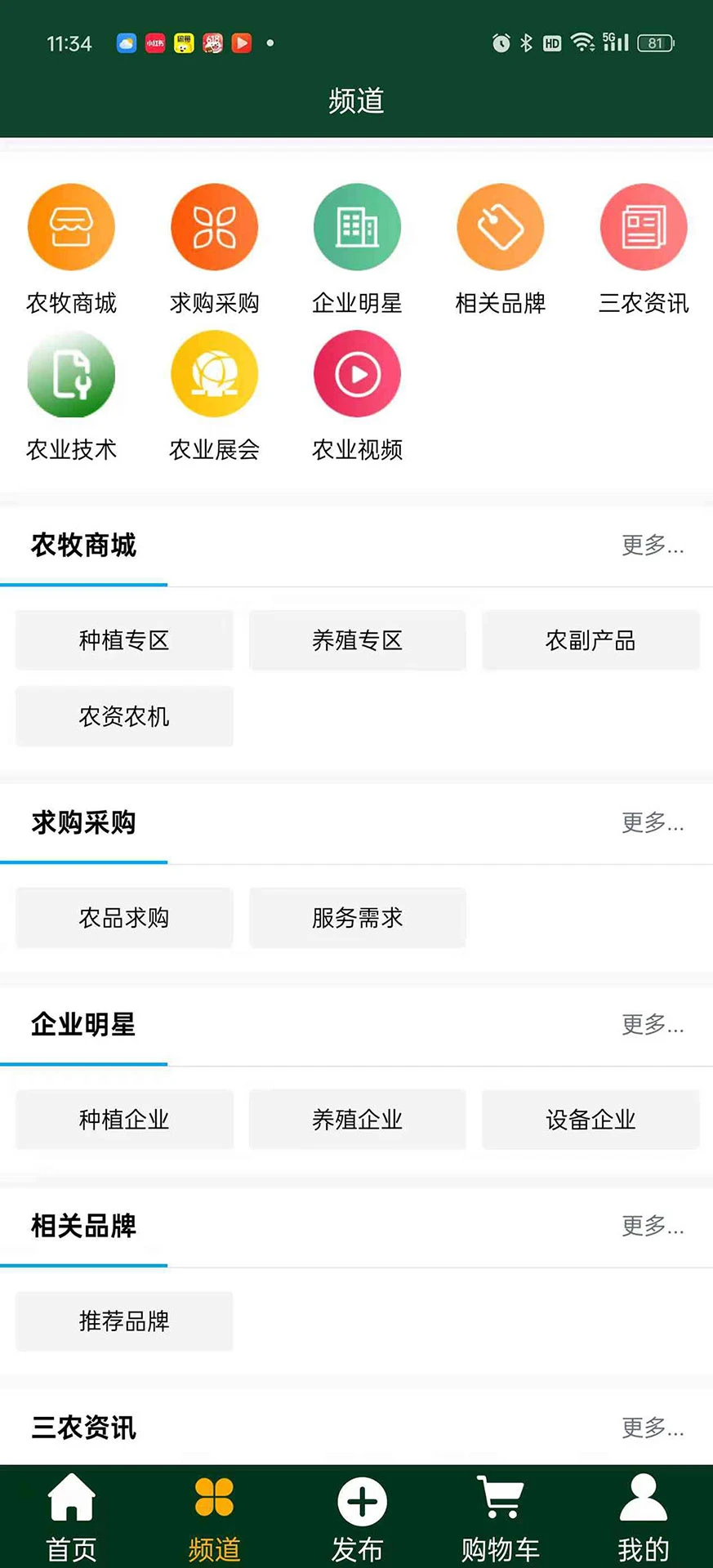Open the 服务需求 option
This screenshot has height=1568, width=713.
tap(356, 917)
